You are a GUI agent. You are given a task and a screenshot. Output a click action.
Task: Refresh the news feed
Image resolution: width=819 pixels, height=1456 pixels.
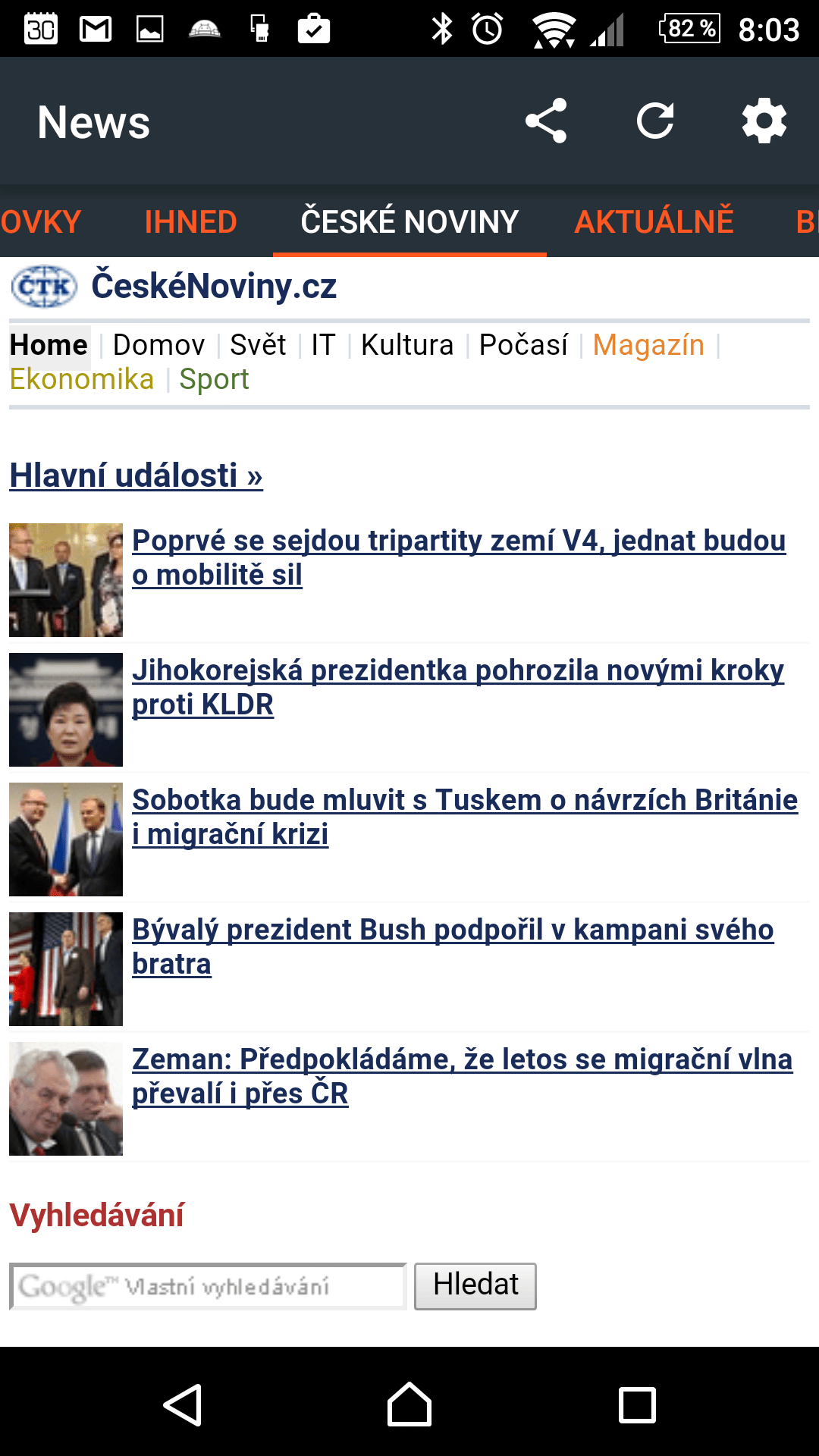pos(655,121)
